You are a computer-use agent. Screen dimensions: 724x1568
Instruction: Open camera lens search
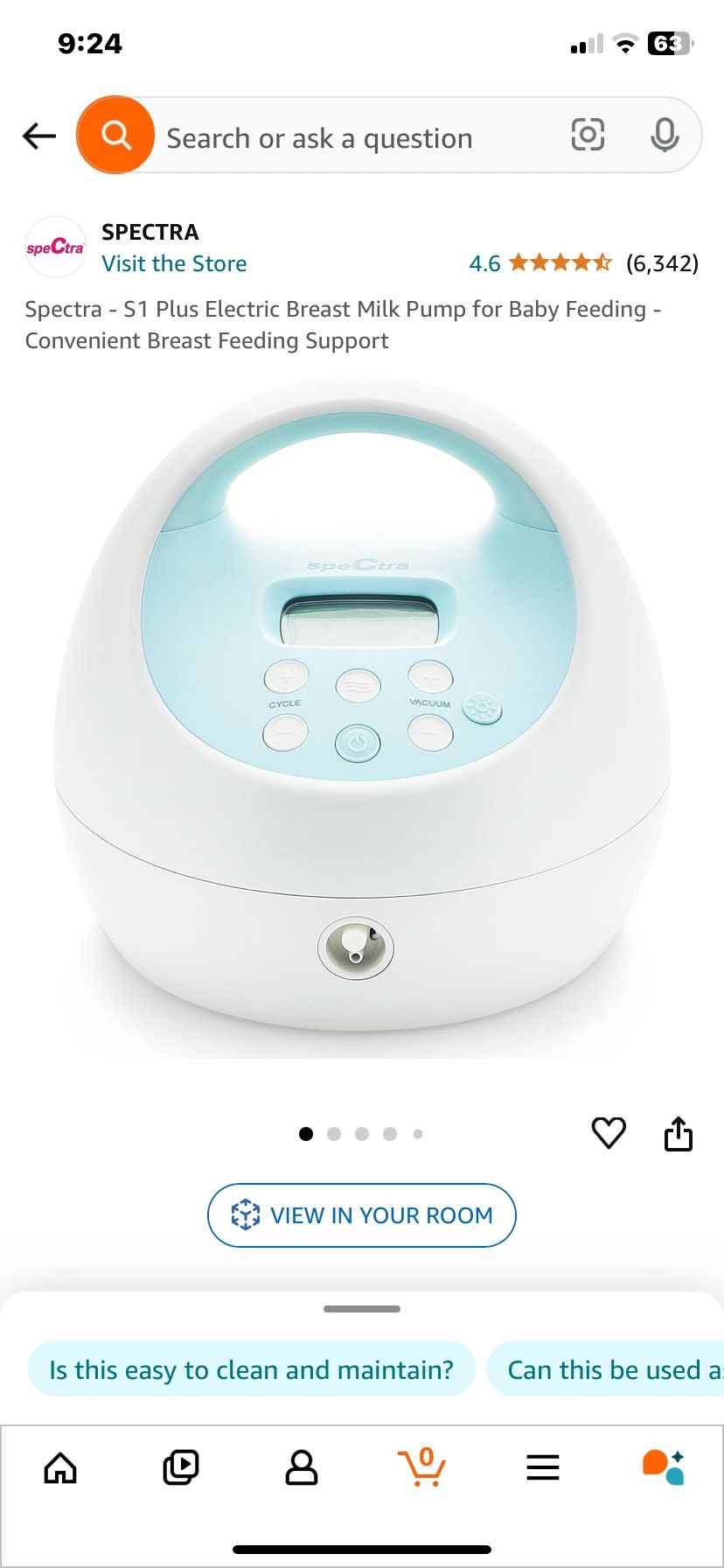coord(588,135)
